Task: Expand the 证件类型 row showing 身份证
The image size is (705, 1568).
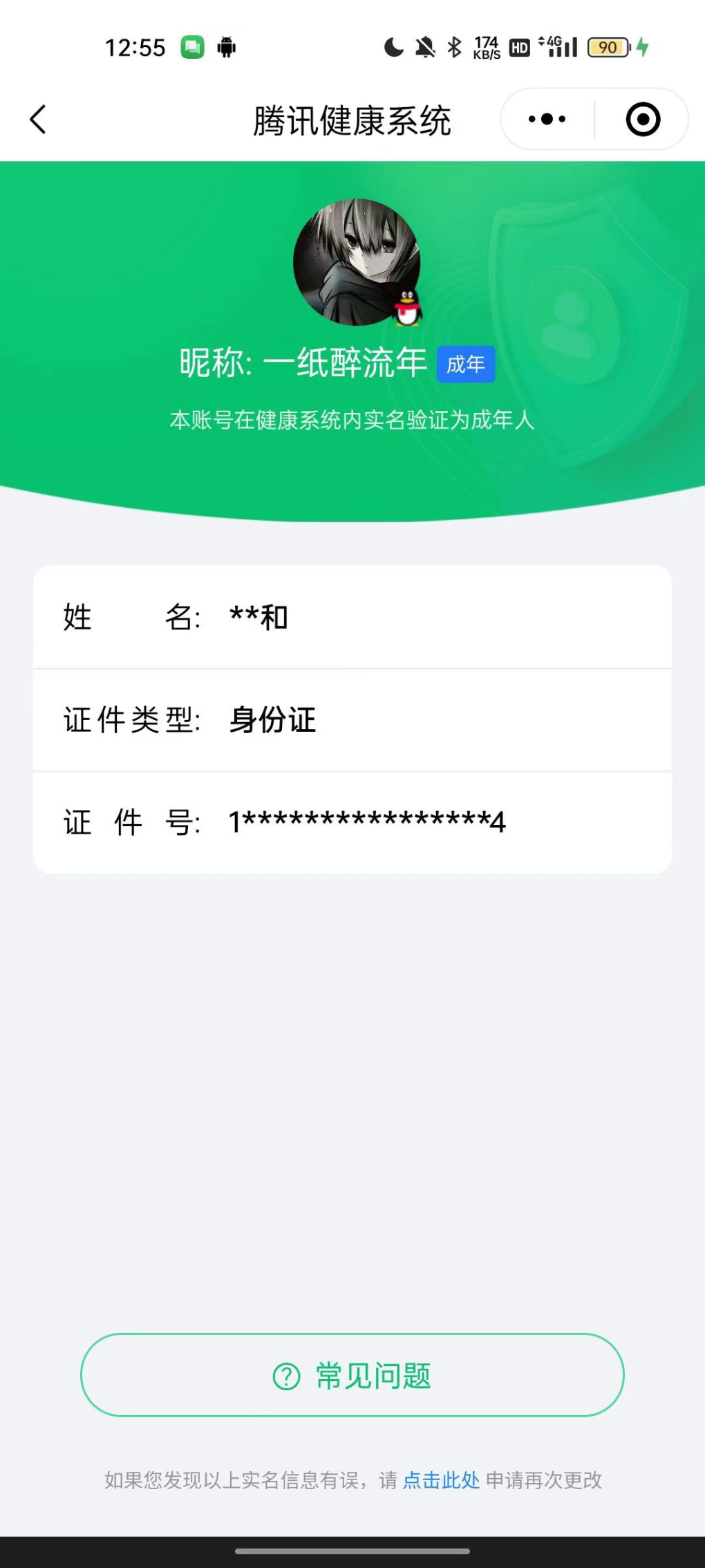Action: point(352,719)
